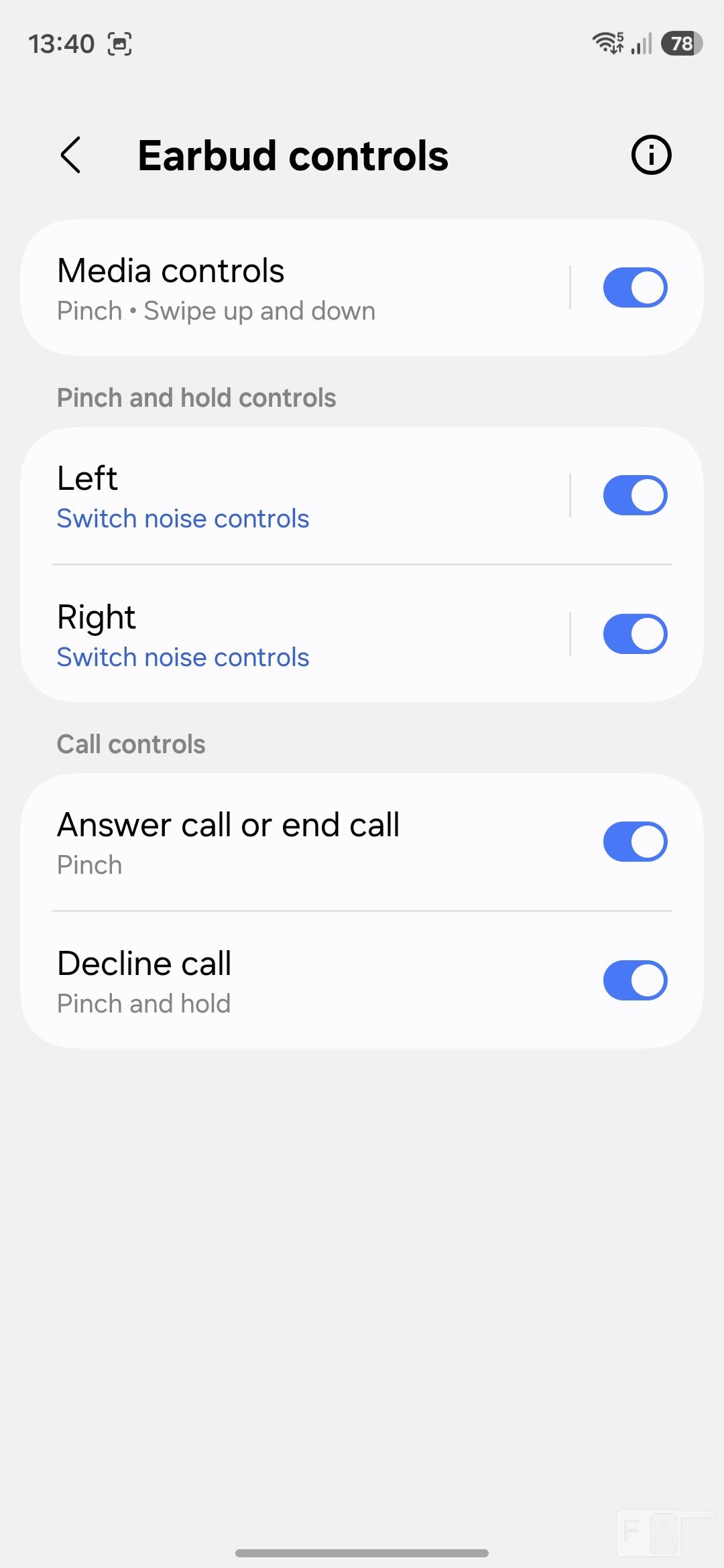
Task: Toggle Answer call or end call
Action: tap(635, 842)
